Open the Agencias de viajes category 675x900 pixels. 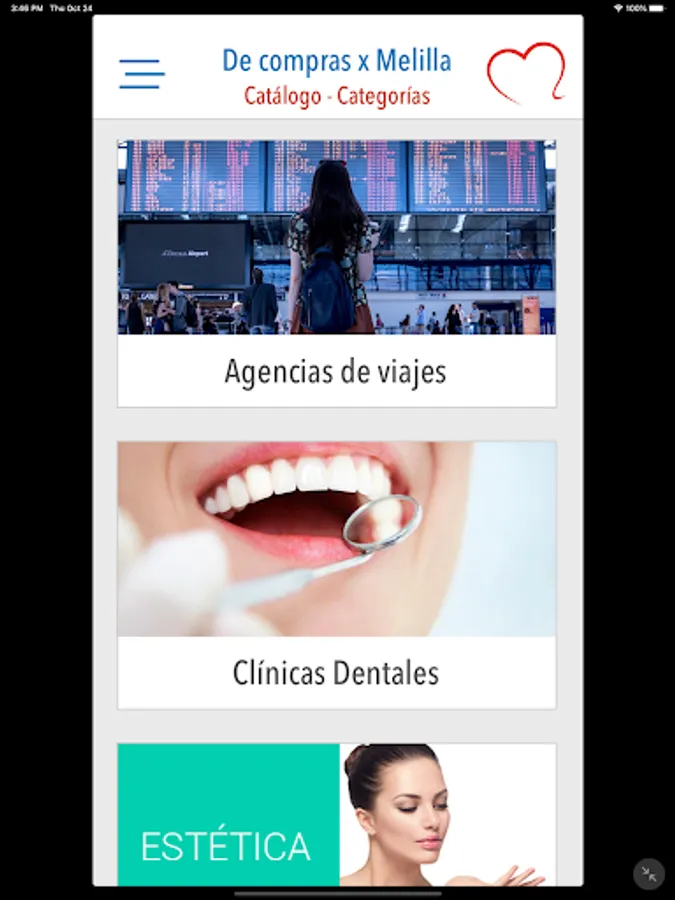coord(336,273)
